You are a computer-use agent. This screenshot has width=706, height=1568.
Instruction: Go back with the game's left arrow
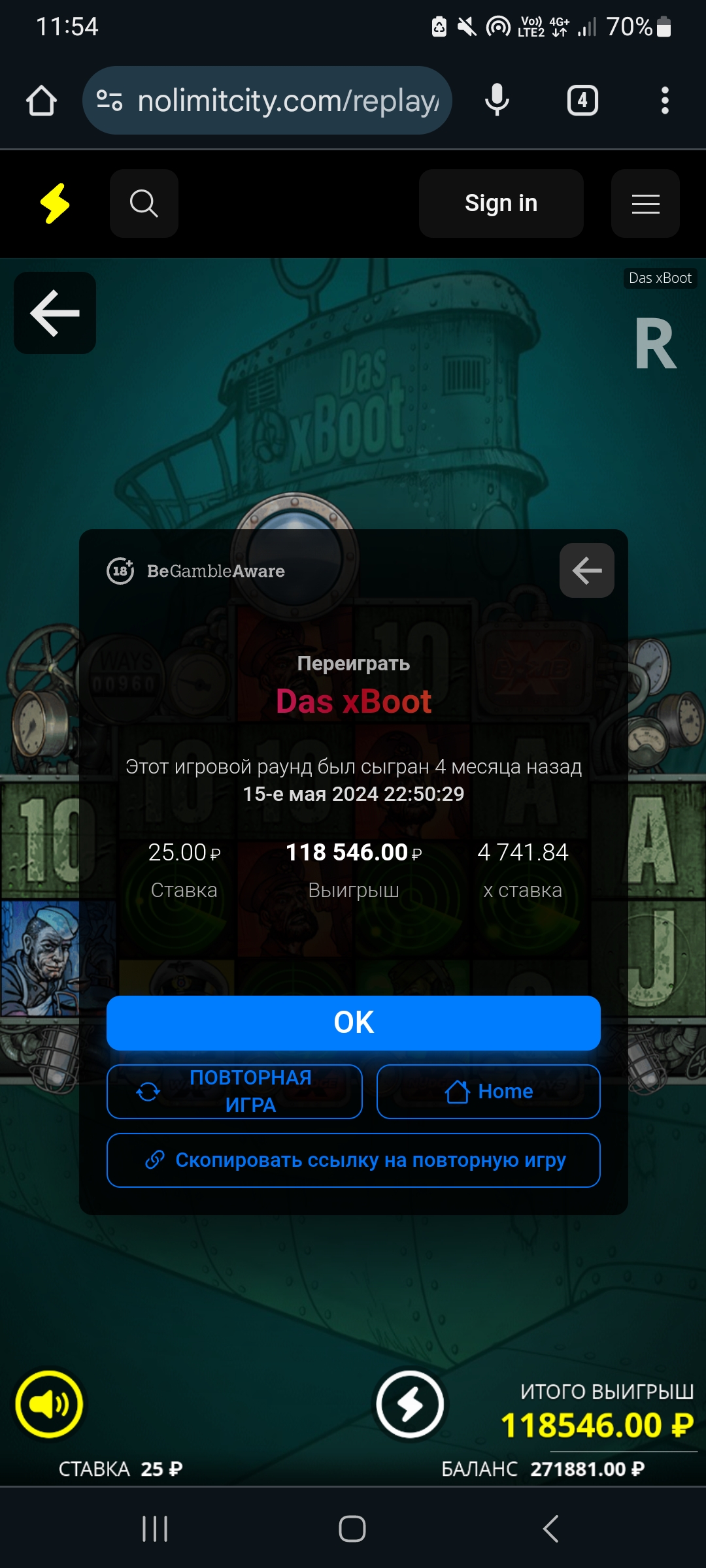pyautogui.click(x=55, y=313)
